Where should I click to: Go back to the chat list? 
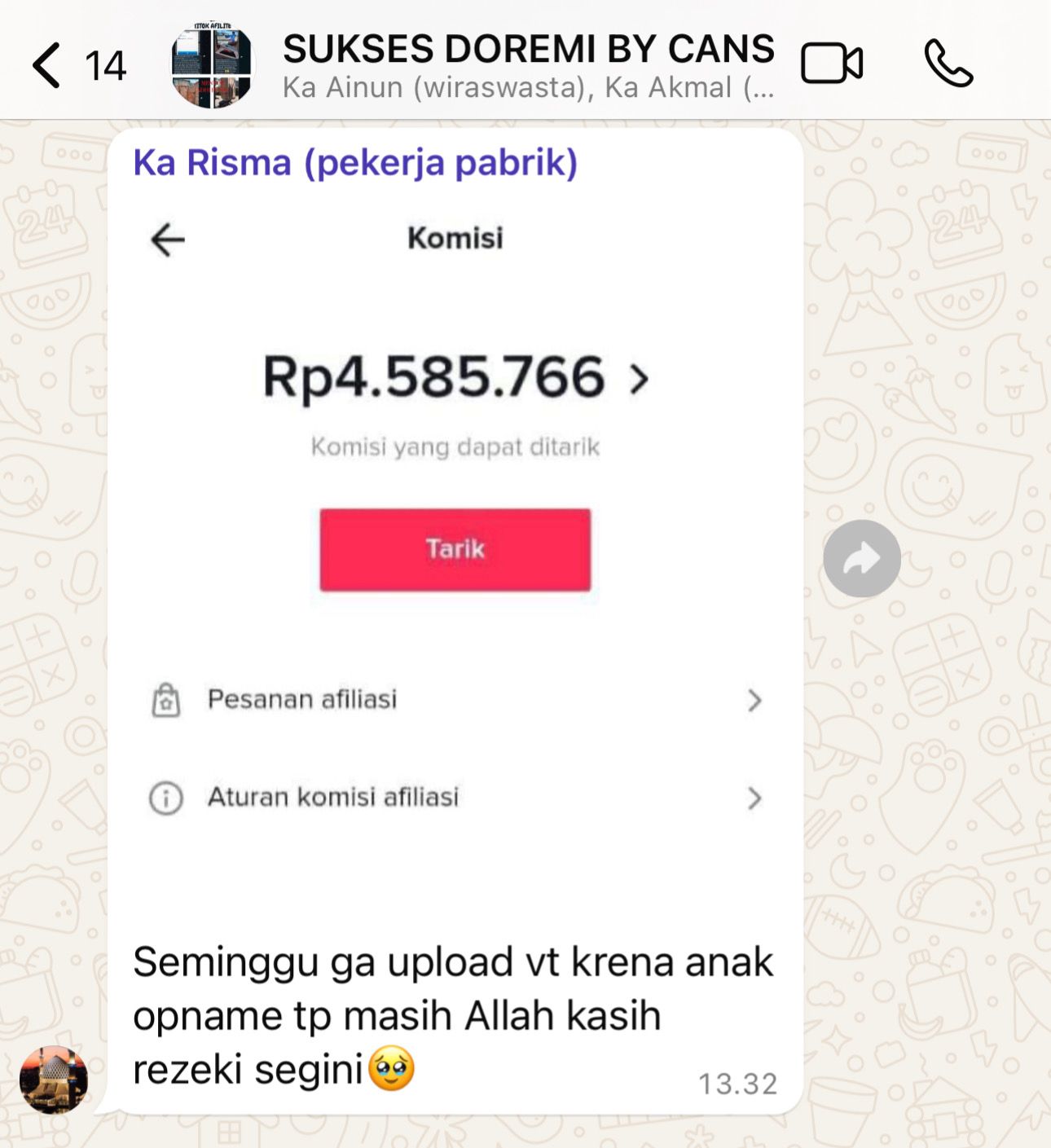49,65
